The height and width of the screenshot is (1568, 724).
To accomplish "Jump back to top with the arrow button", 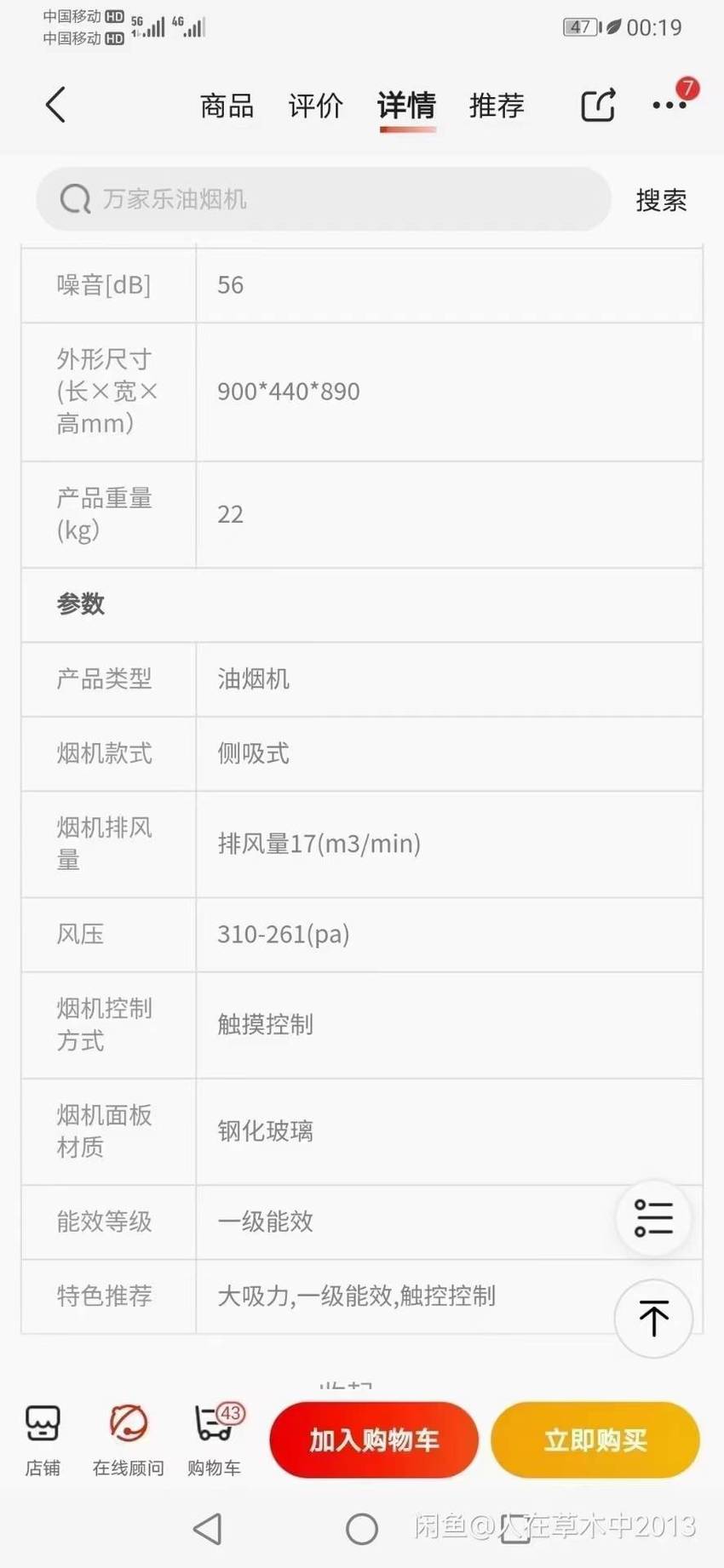I will pos(654,1318).
